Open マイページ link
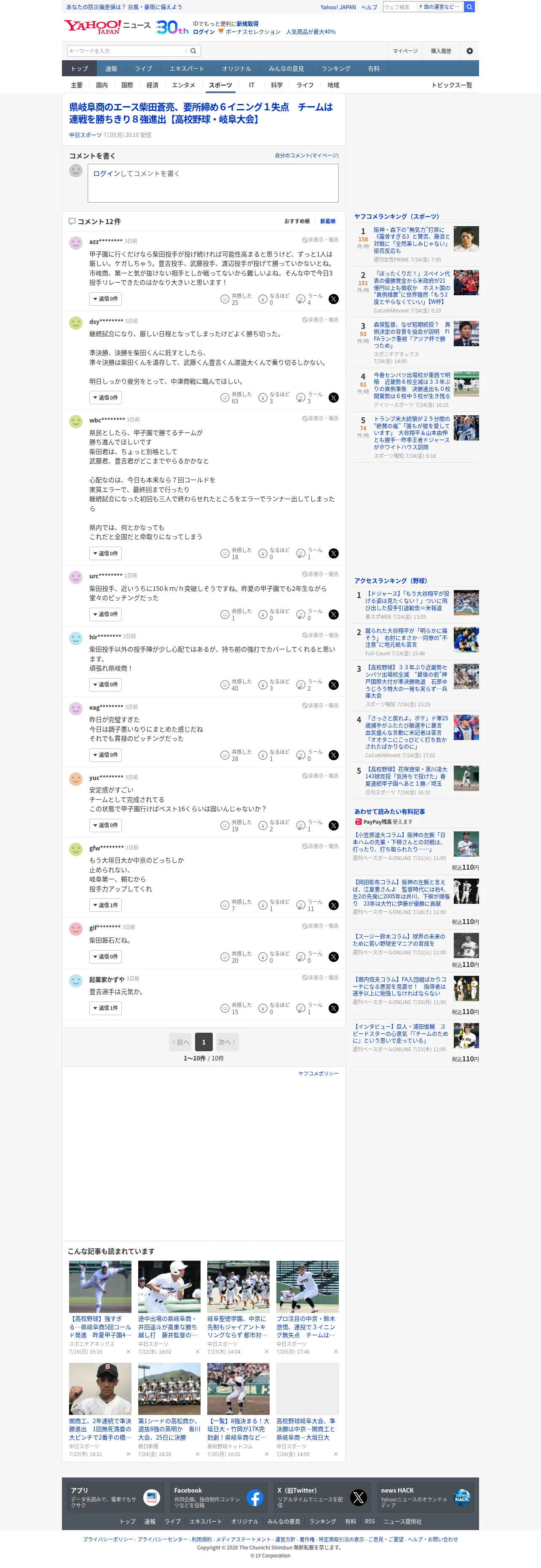Viewport: 541px width, 1568px height. pos(405,51)
